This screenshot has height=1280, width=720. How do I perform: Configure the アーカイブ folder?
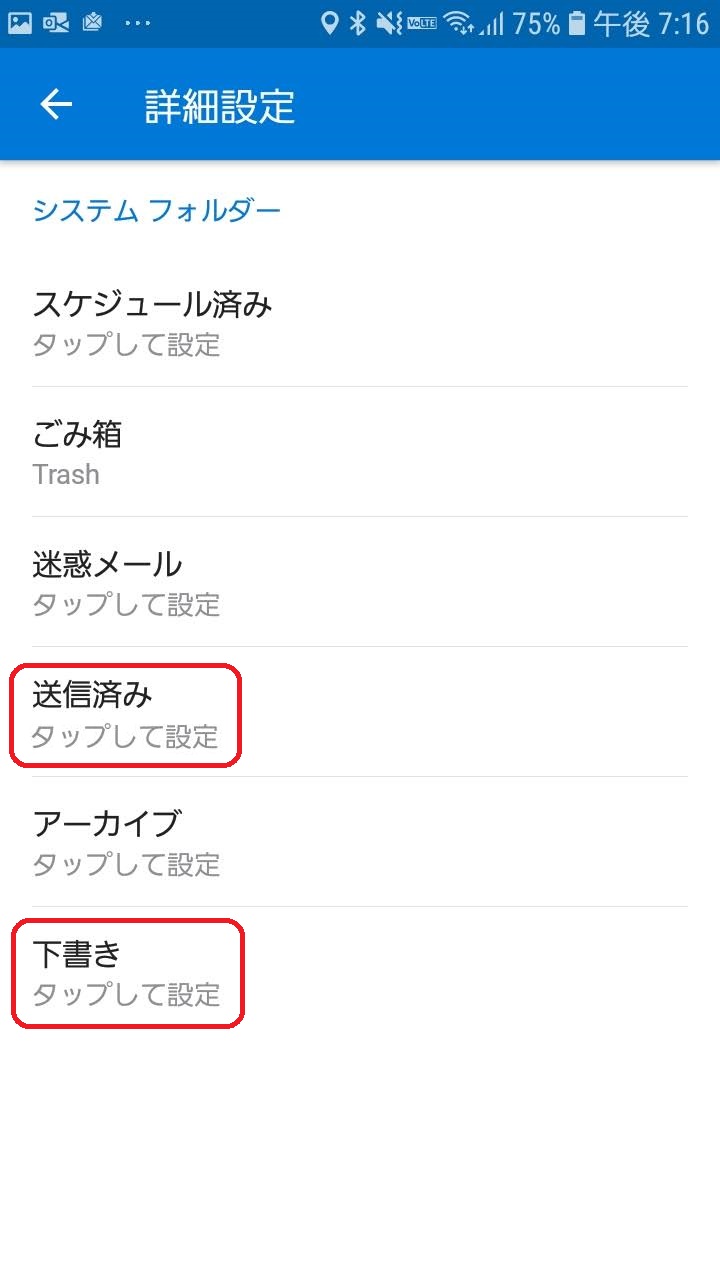(x=360, y=843)
